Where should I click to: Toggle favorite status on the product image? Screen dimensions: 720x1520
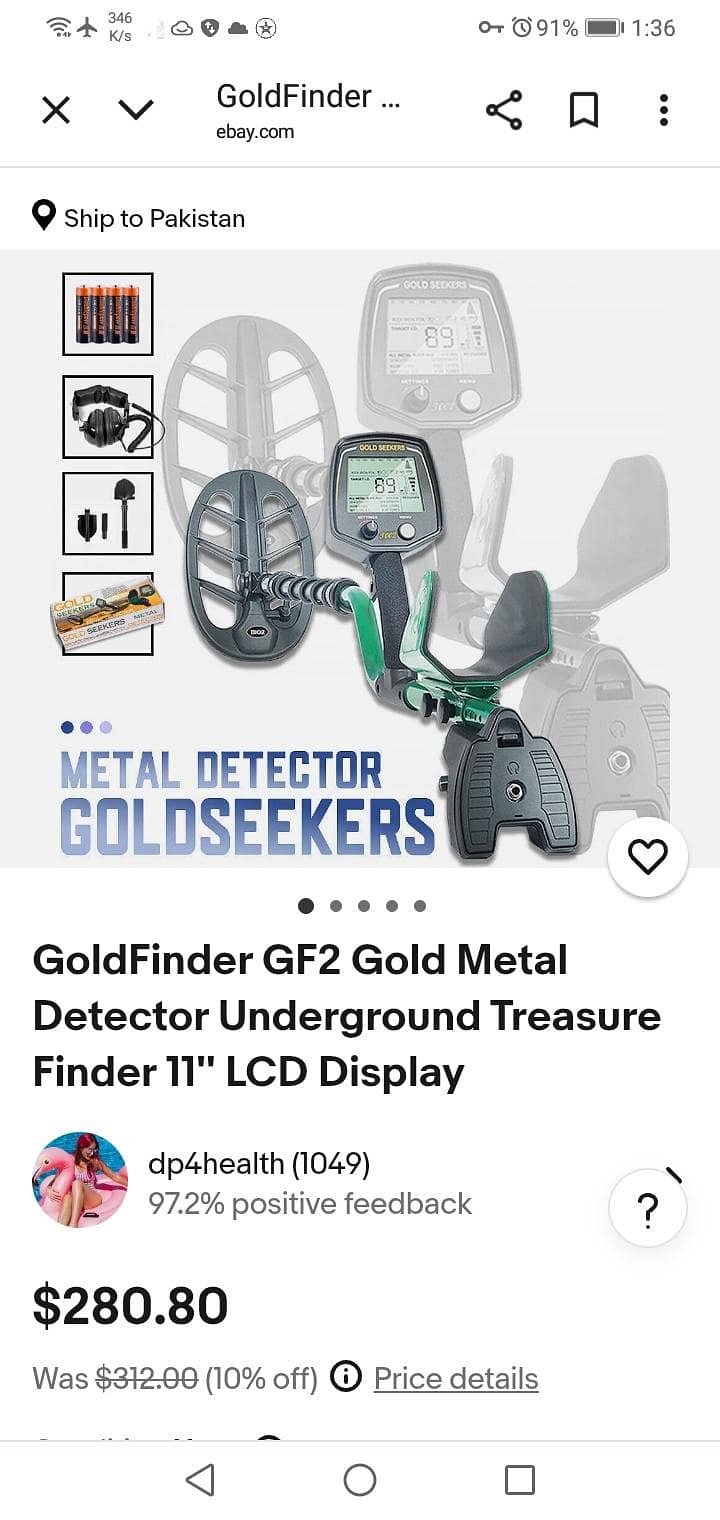647,856
